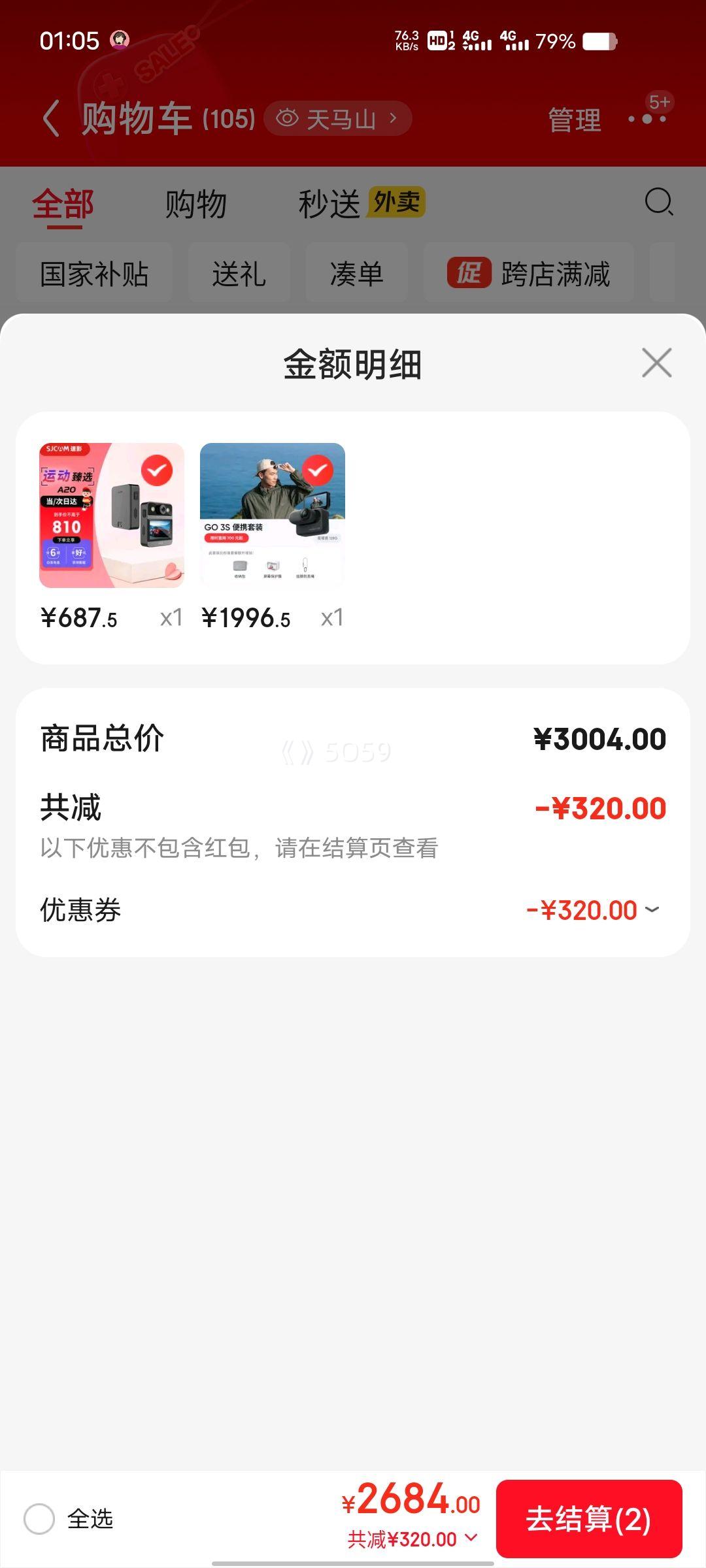Switch to the 秒送 外卖 tab
Image resolution: width=706 pixels, height=1568 pixels.
361,203
